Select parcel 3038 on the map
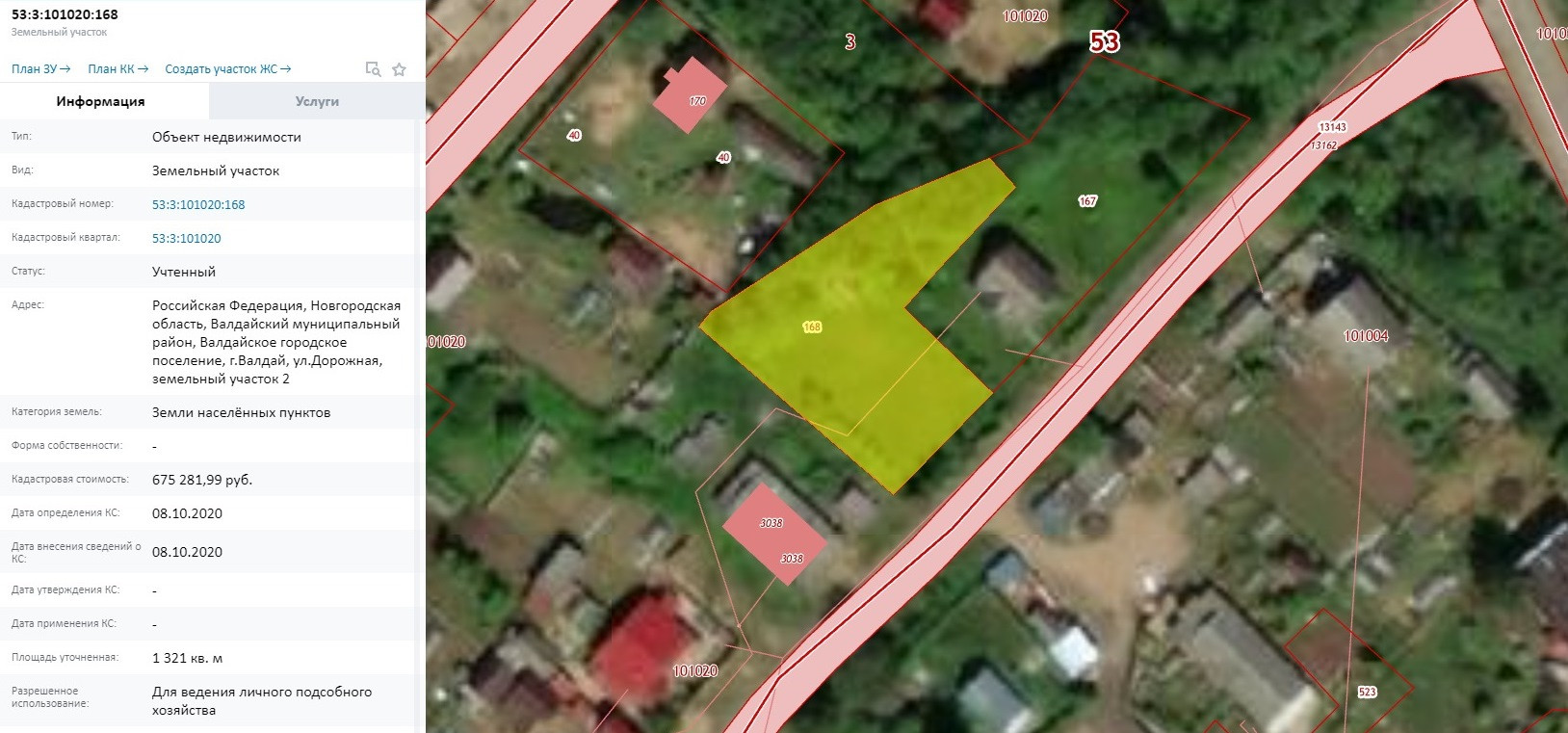The height and width of the screenshot is (733, 1568). click(x=774, y=536)
